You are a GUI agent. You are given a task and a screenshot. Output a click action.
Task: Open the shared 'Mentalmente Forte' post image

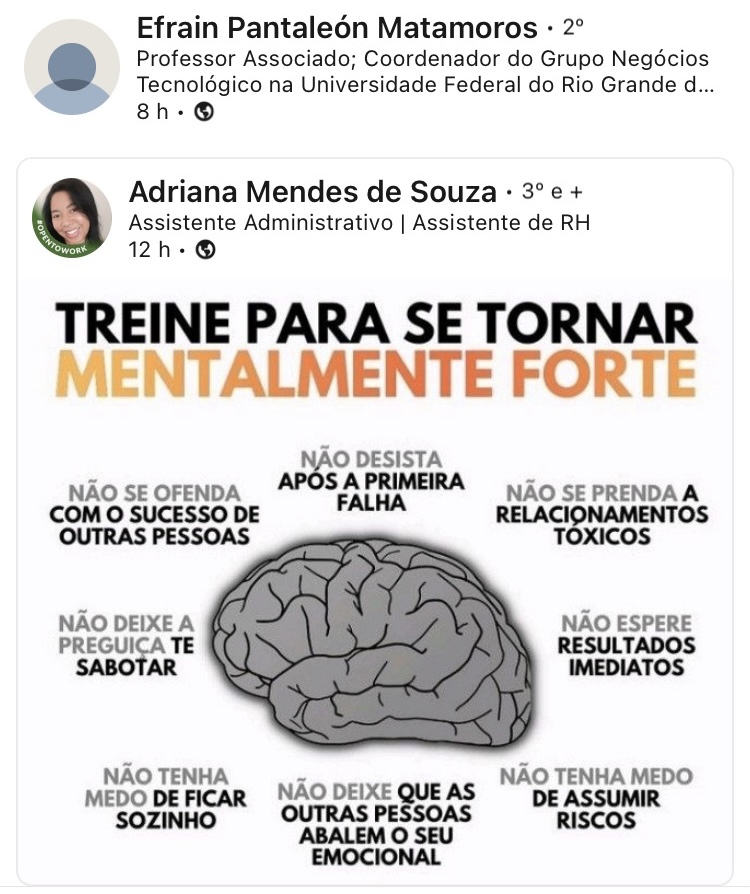[x=375, y=580]
